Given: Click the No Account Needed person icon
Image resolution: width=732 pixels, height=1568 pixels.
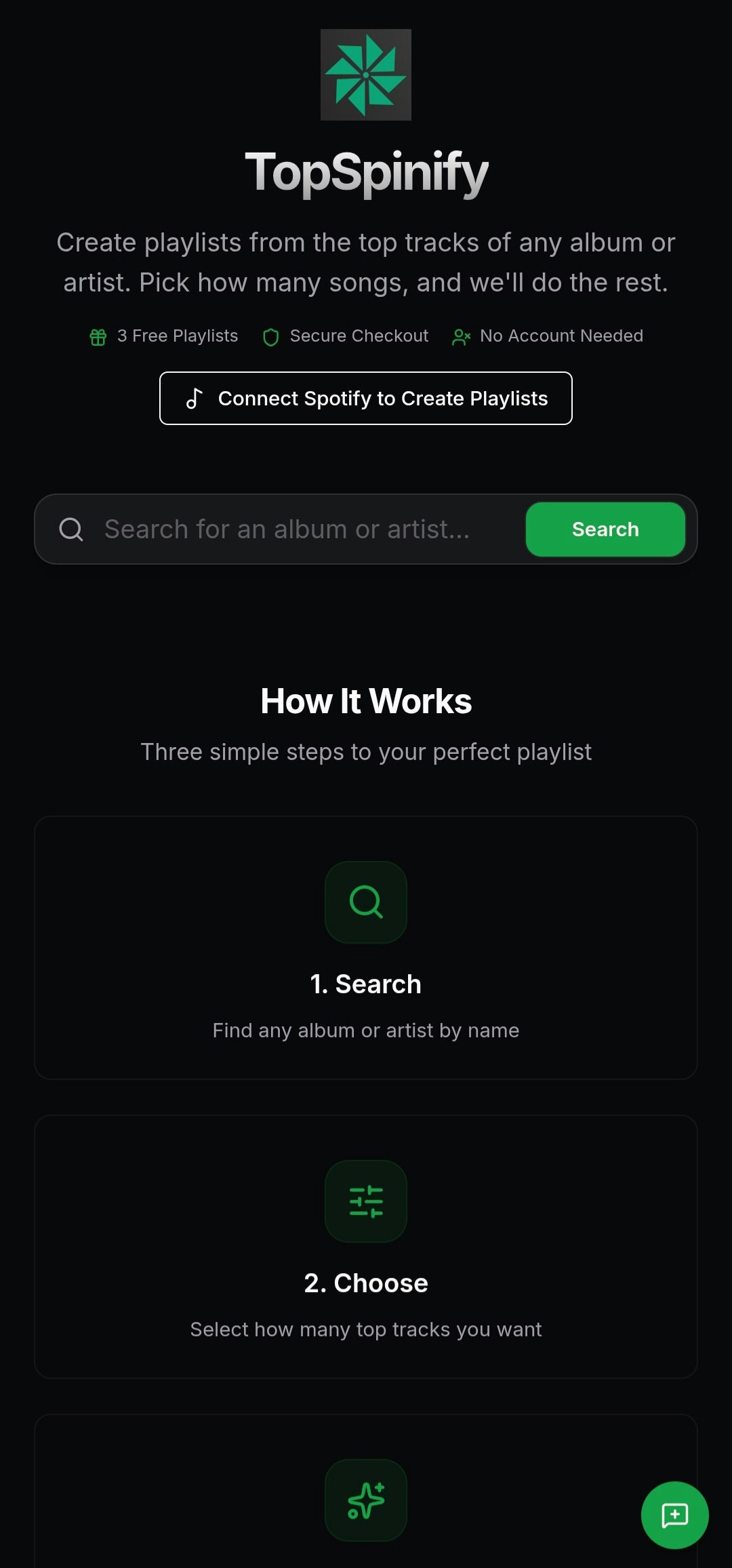Looking at the screenshot, I should (x=462, y=336).
